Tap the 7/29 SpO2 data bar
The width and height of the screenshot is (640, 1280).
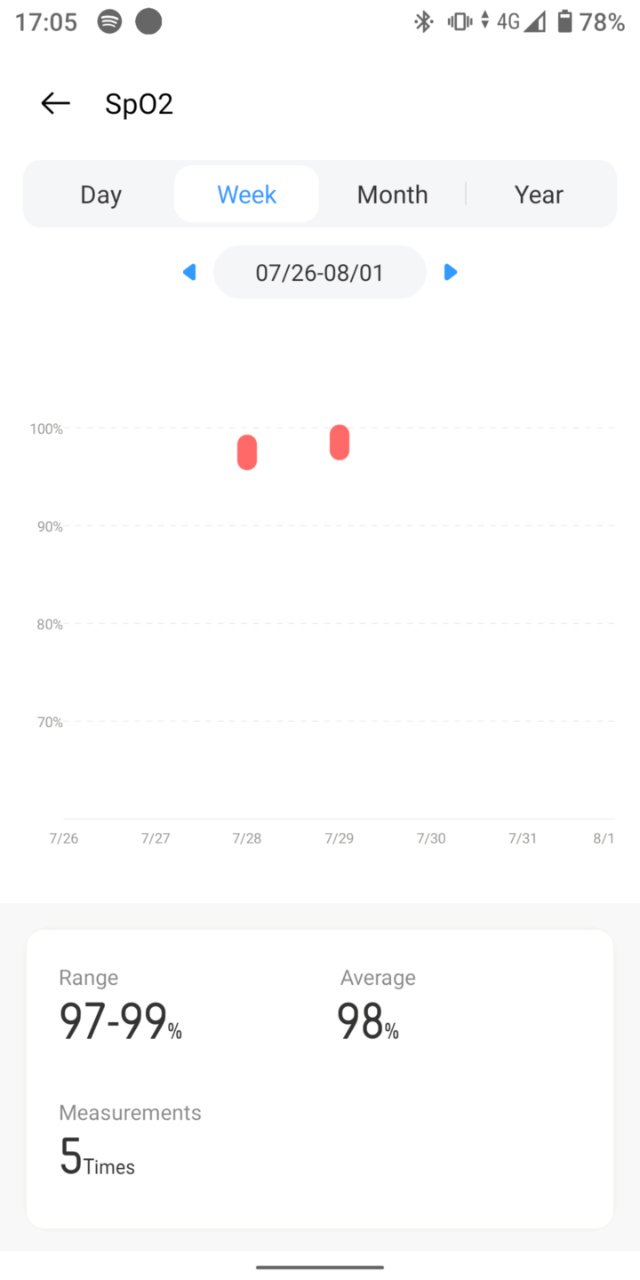(x=340, y=442)
